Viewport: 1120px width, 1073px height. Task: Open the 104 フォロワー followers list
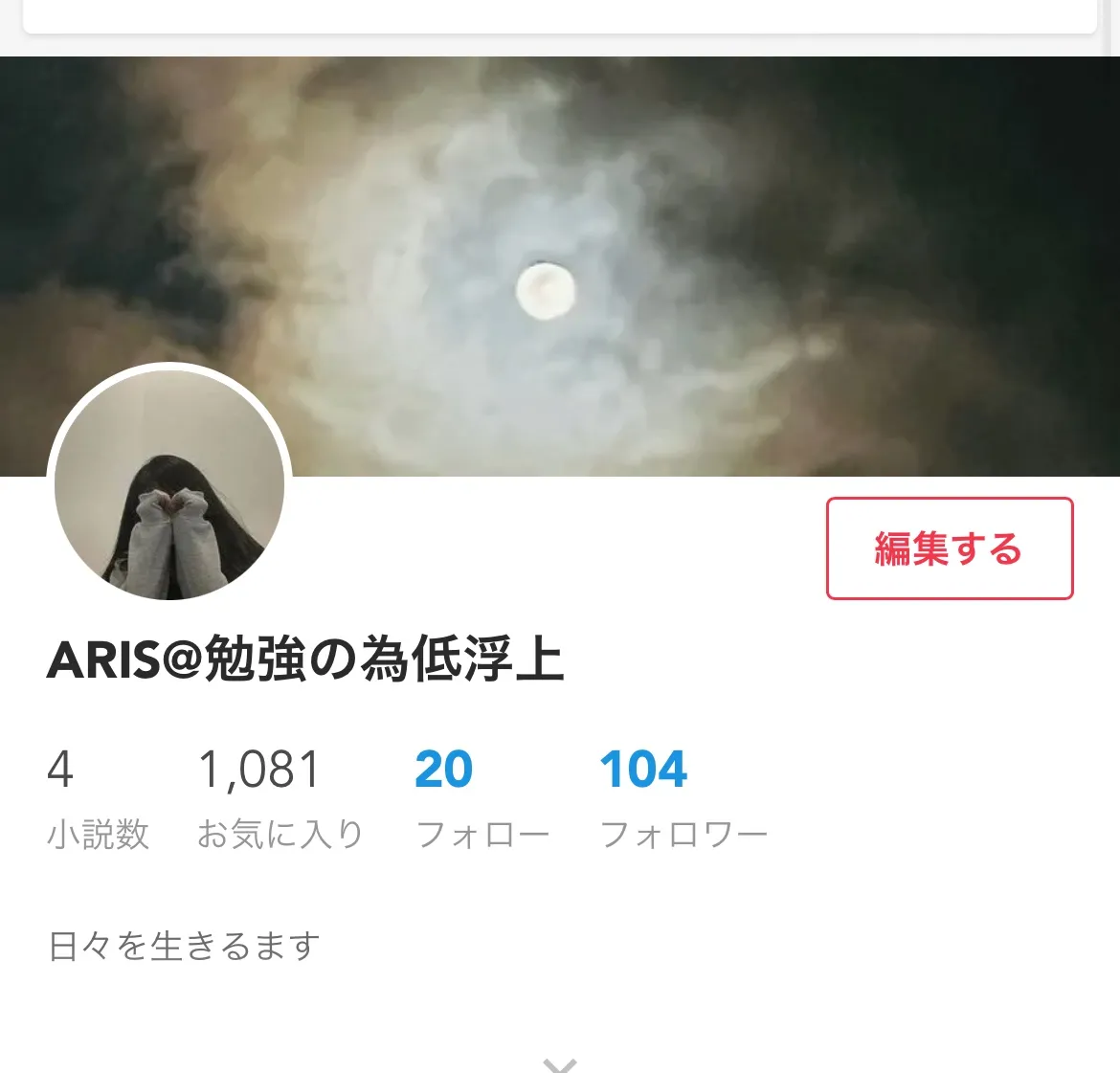(682, 798)
